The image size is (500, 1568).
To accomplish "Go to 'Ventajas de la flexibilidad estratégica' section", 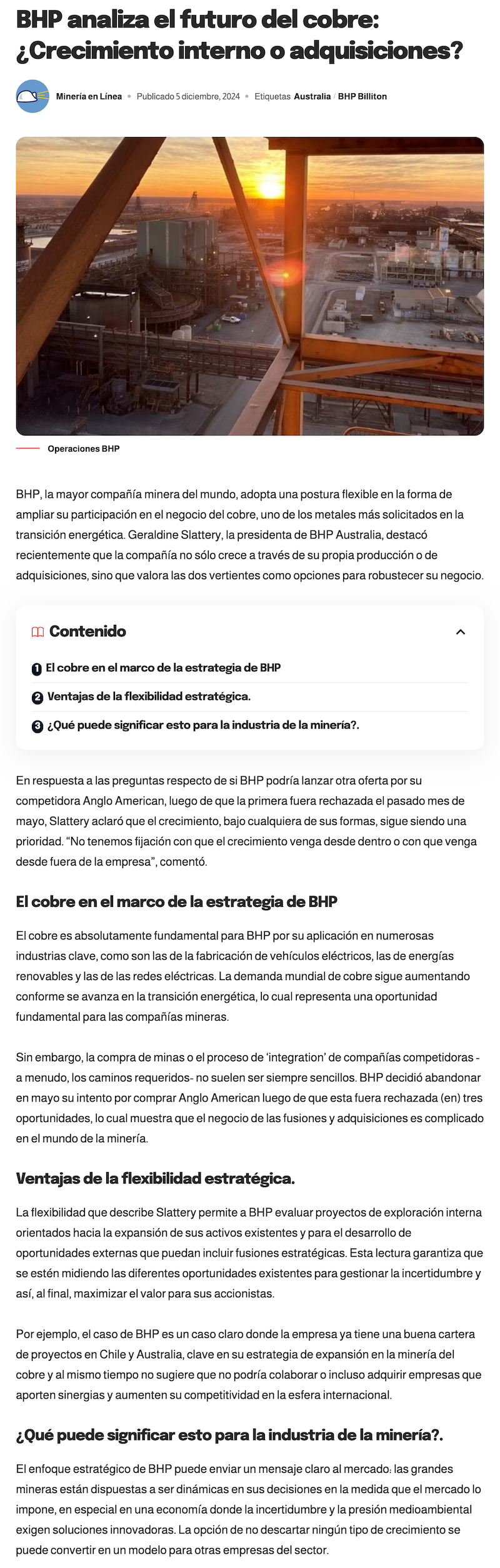I will coord(149,696).
